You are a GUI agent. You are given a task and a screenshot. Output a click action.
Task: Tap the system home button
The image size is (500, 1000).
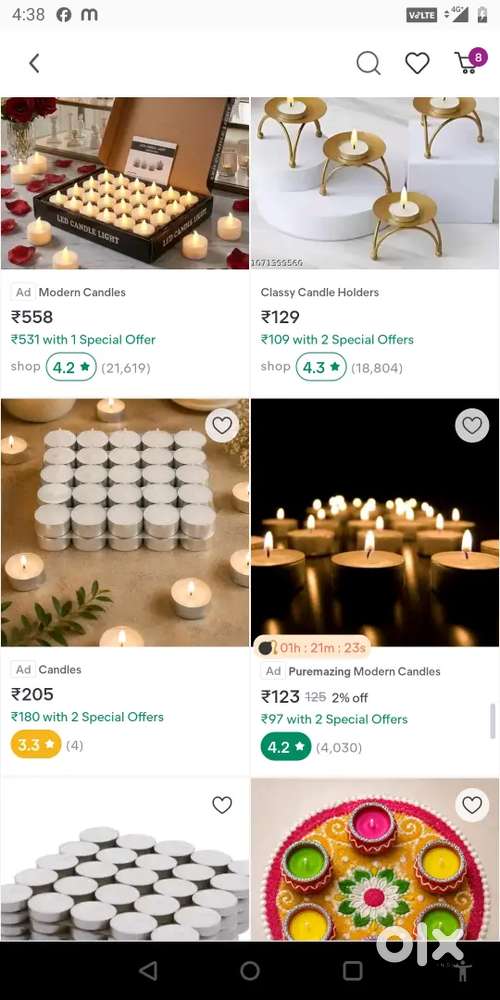tap(250, 971)
